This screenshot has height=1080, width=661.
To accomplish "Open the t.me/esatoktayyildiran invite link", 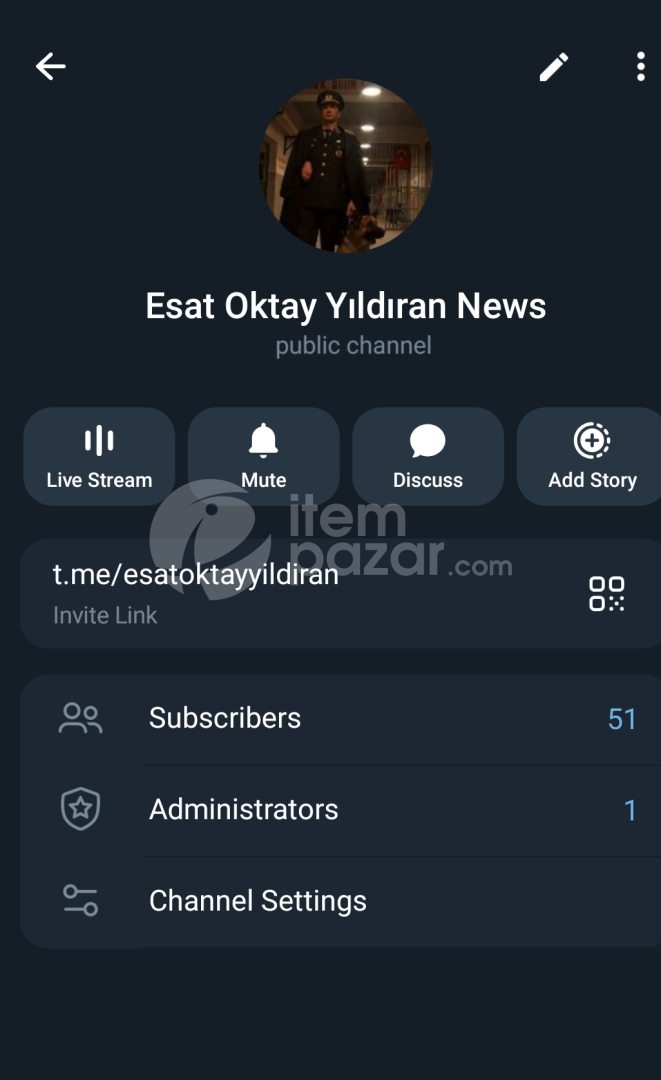I will click(x=303, y=593).
